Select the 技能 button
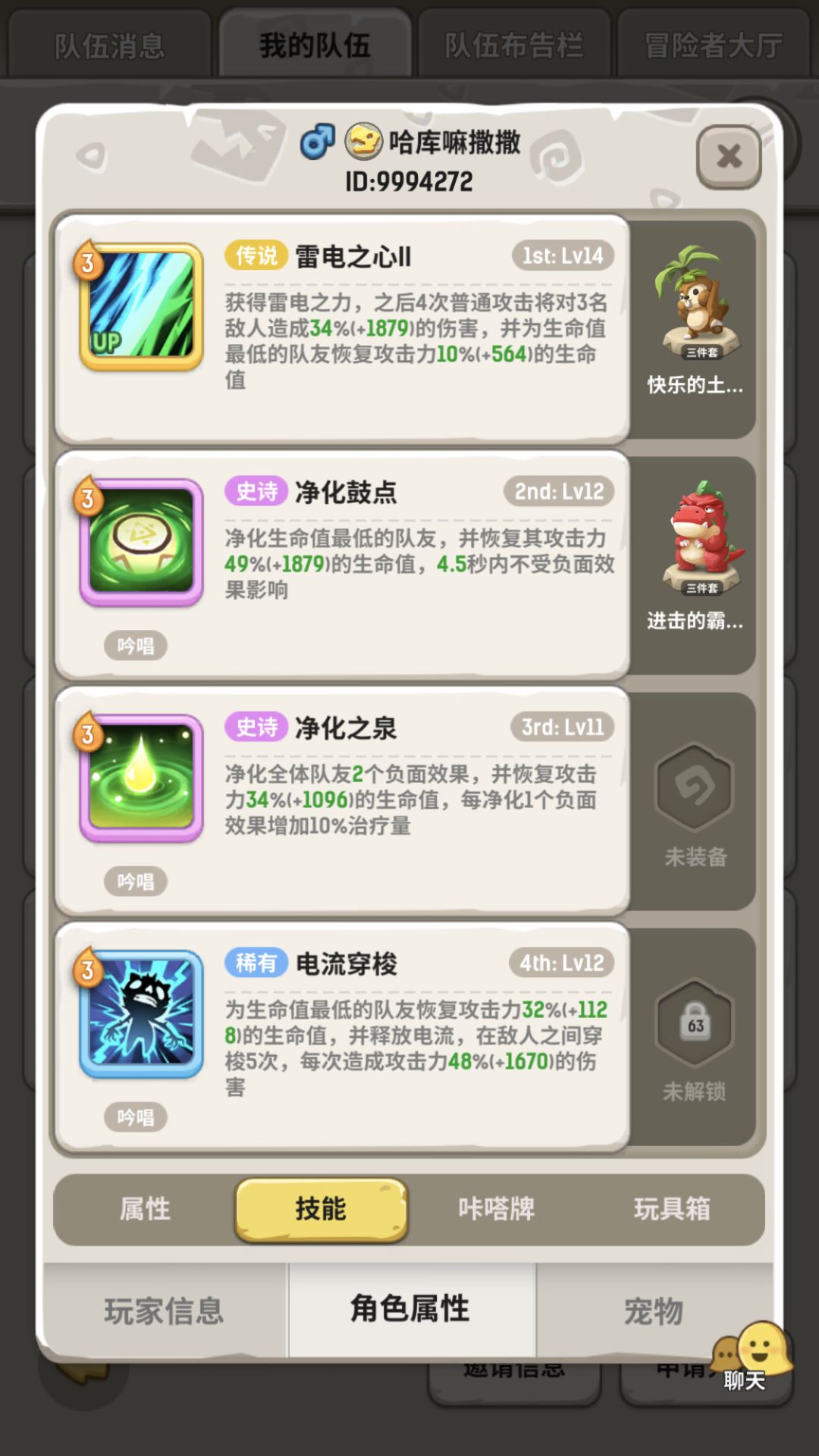 click(321, 1209)
